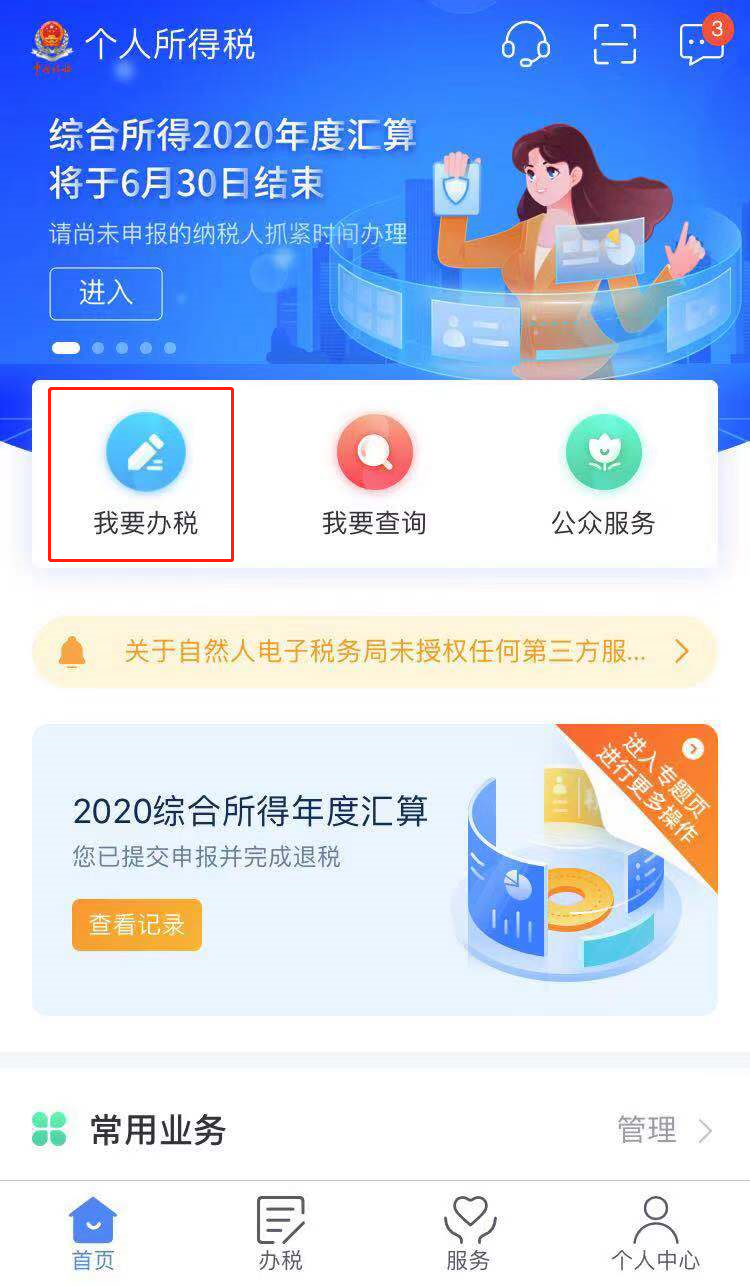The width and height of the screenshot is (750, 1286).
Task: Switch to the 服务 tab
Action: point(468,1233)
